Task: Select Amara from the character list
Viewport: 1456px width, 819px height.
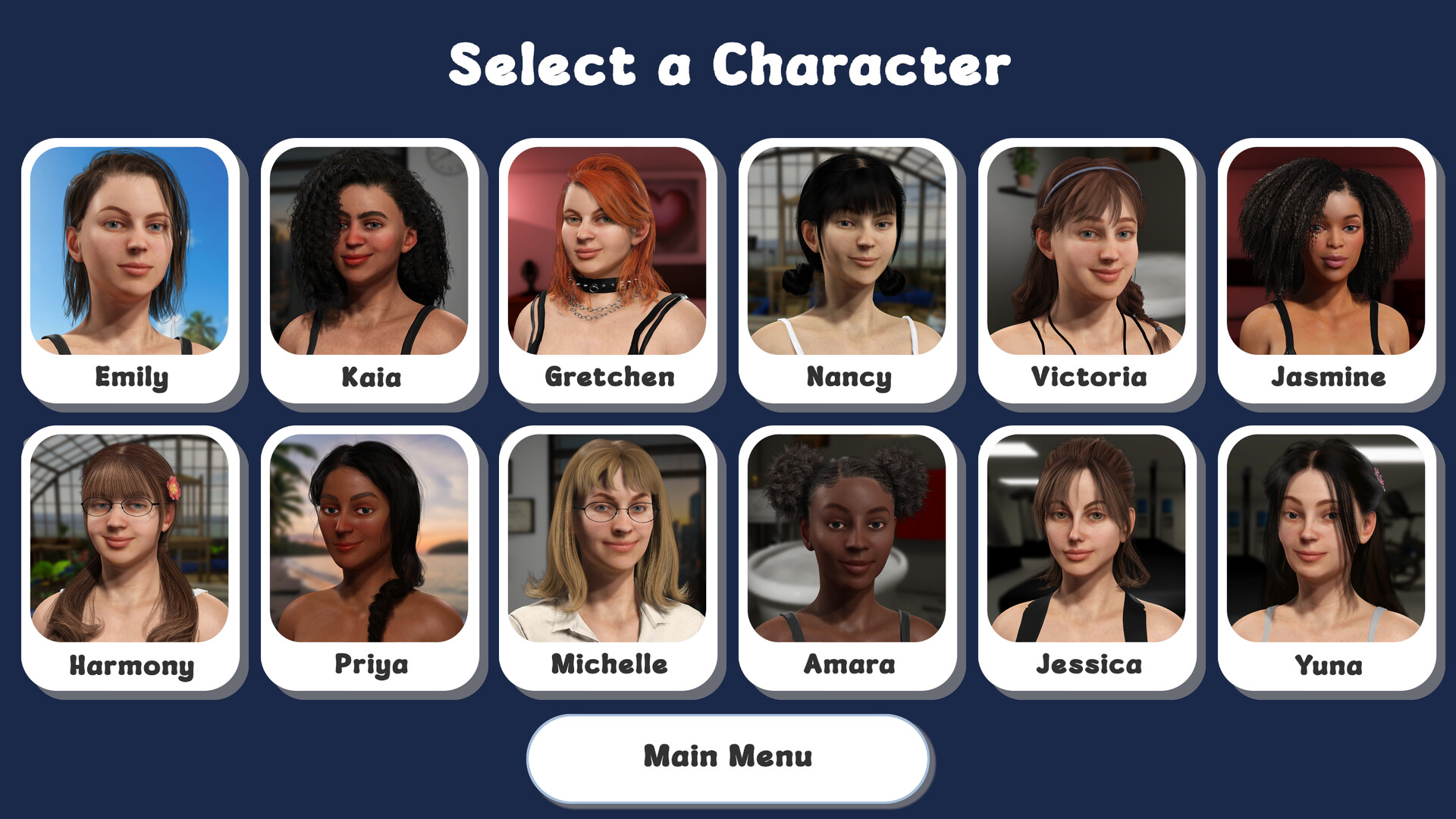Action: (x=847, y=557)
